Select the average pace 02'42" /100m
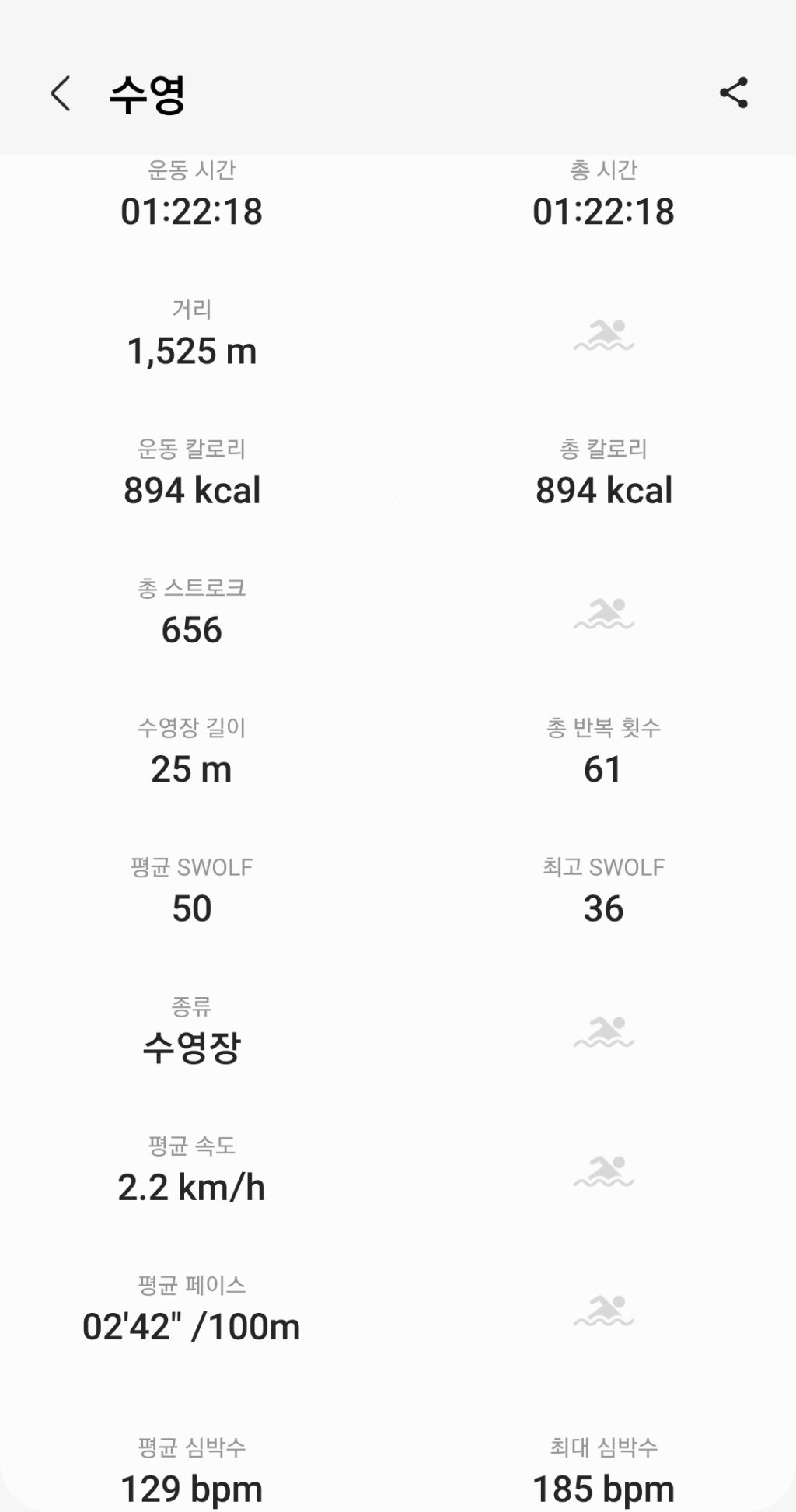 coord(192,1326)
